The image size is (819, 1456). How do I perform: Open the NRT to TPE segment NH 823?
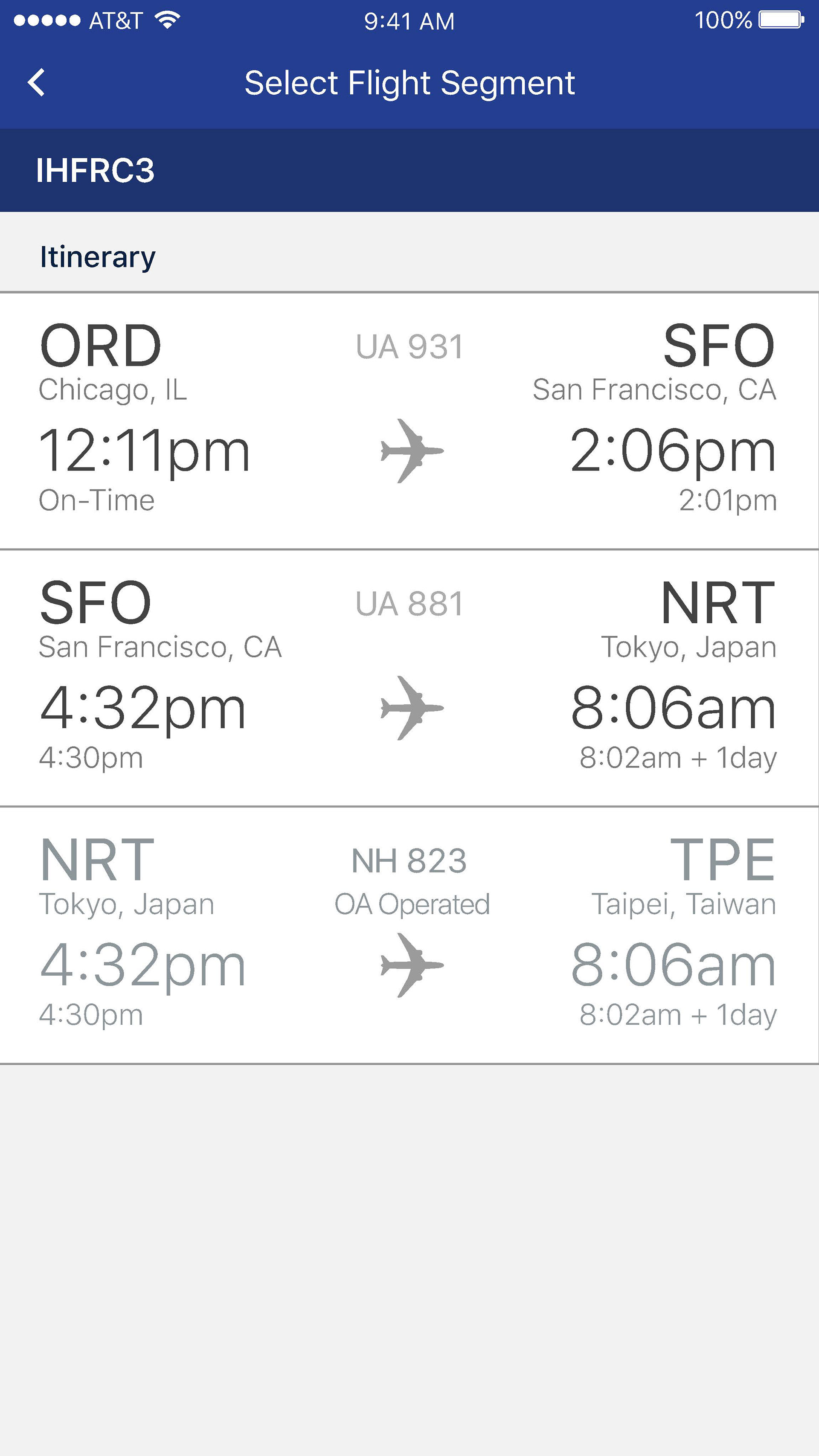click(409, 936)
